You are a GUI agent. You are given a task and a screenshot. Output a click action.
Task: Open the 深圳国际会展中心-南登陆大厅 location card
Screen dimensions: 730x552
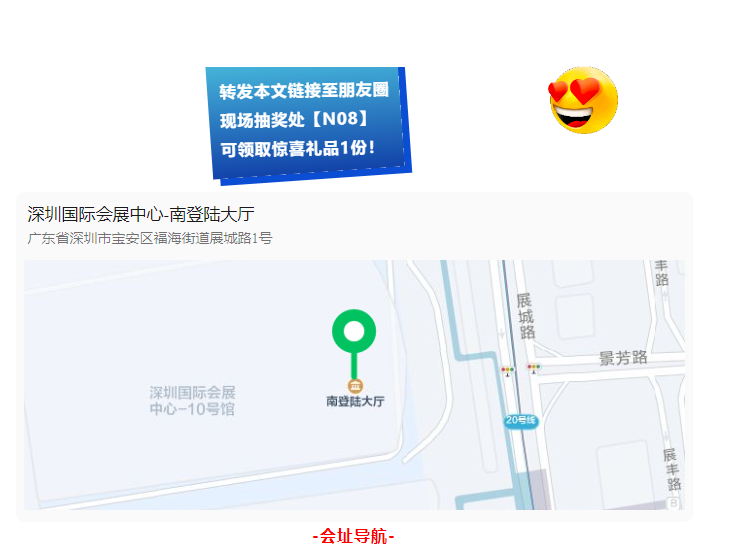point(142,214)
